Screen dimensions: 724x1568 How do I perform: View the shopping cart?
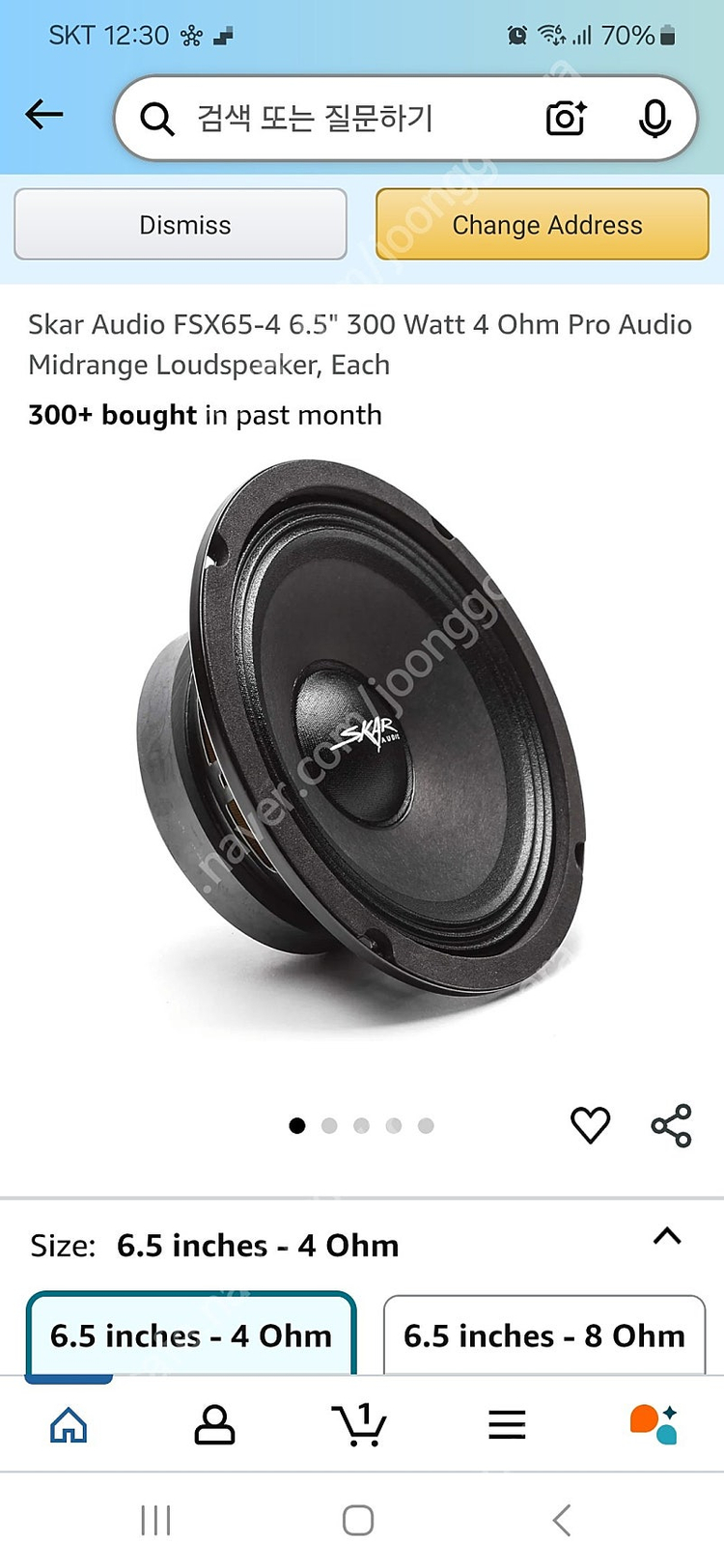click(359, 1424)
